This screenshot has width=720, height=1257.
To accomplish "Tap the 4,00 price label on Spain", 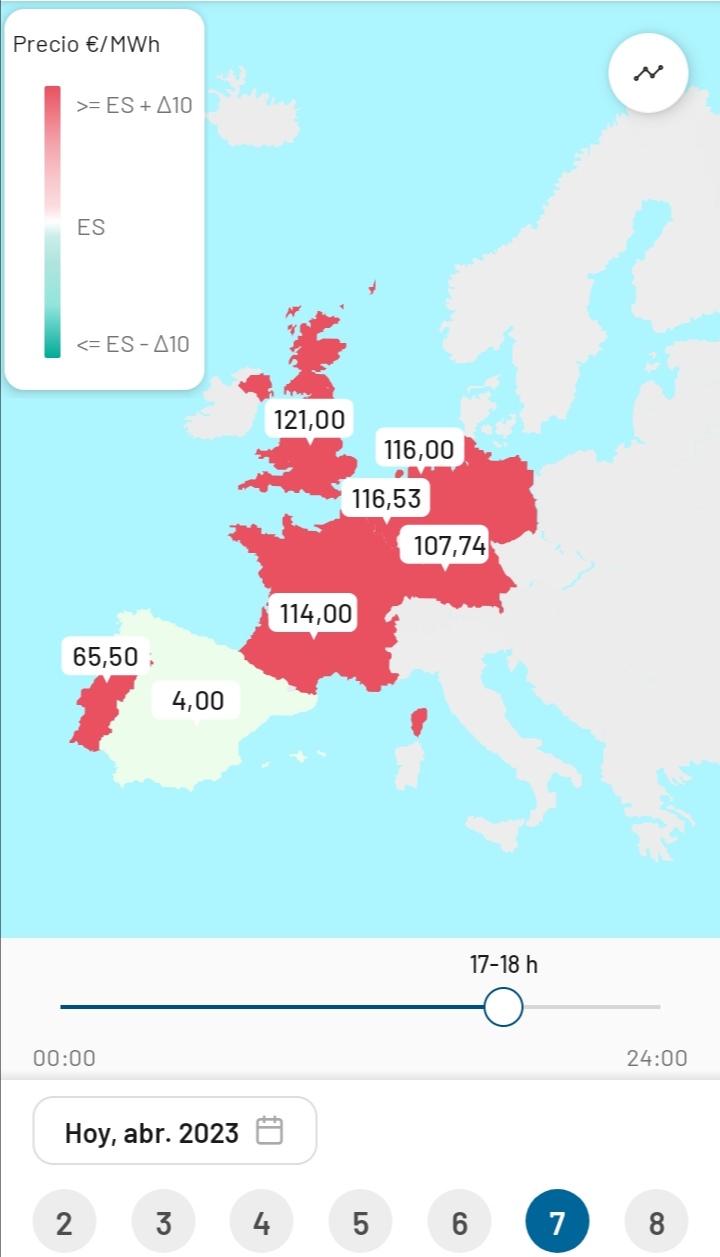I will (196, 700).
